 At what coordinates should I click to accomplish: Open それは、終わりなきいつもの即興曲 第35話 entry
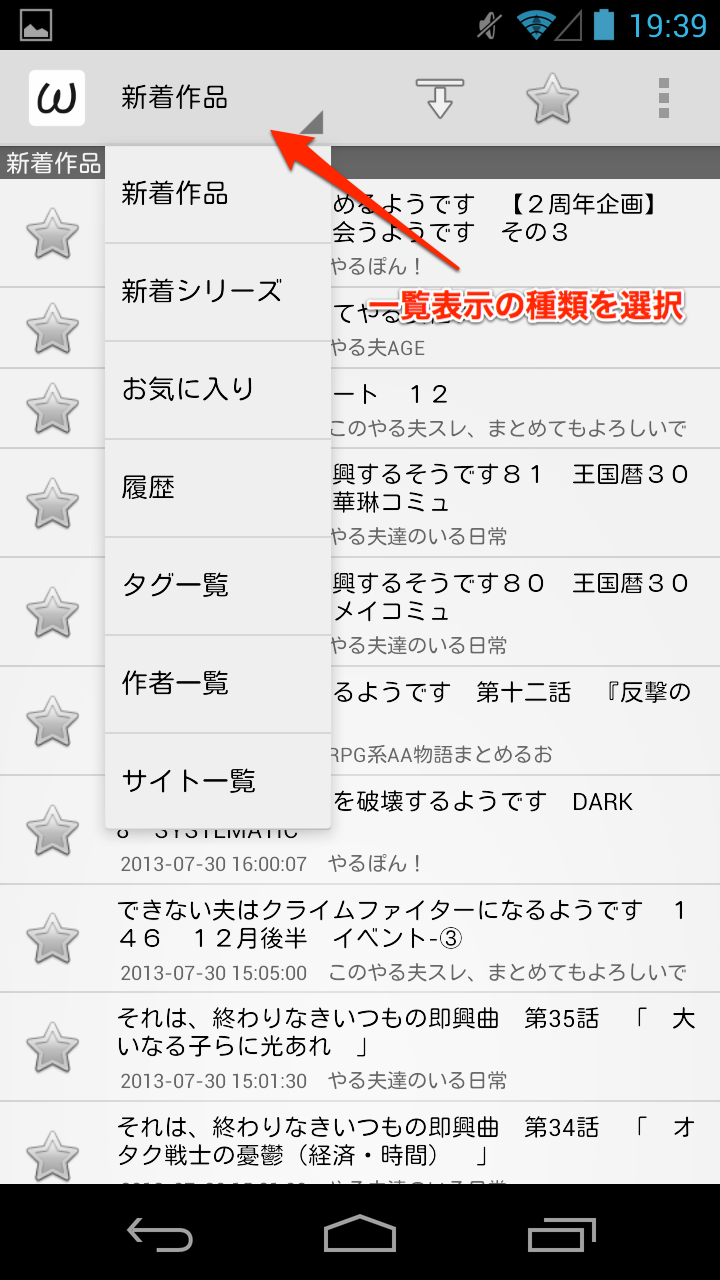click(x=400, y=1033)
